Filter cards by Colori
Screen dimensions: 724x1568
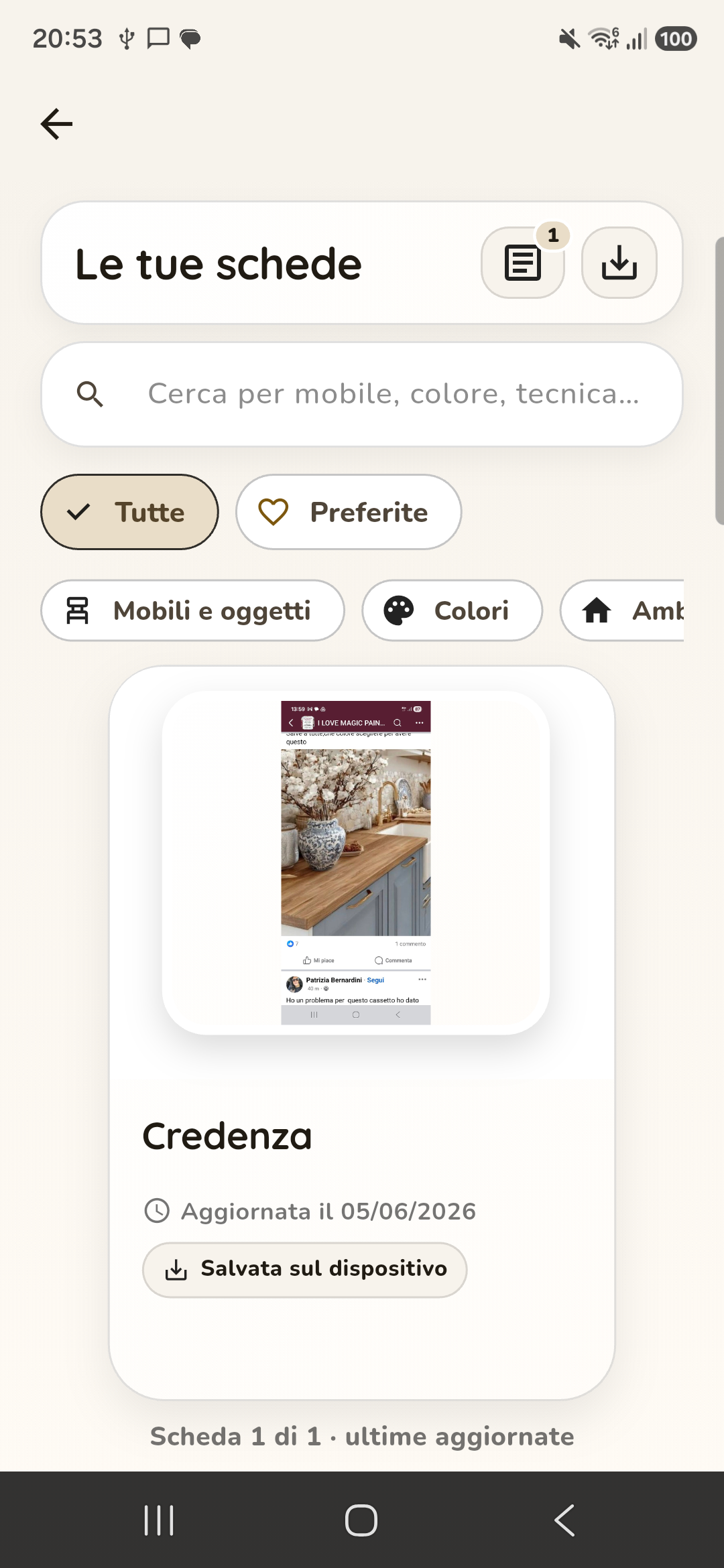click(452, 610)
